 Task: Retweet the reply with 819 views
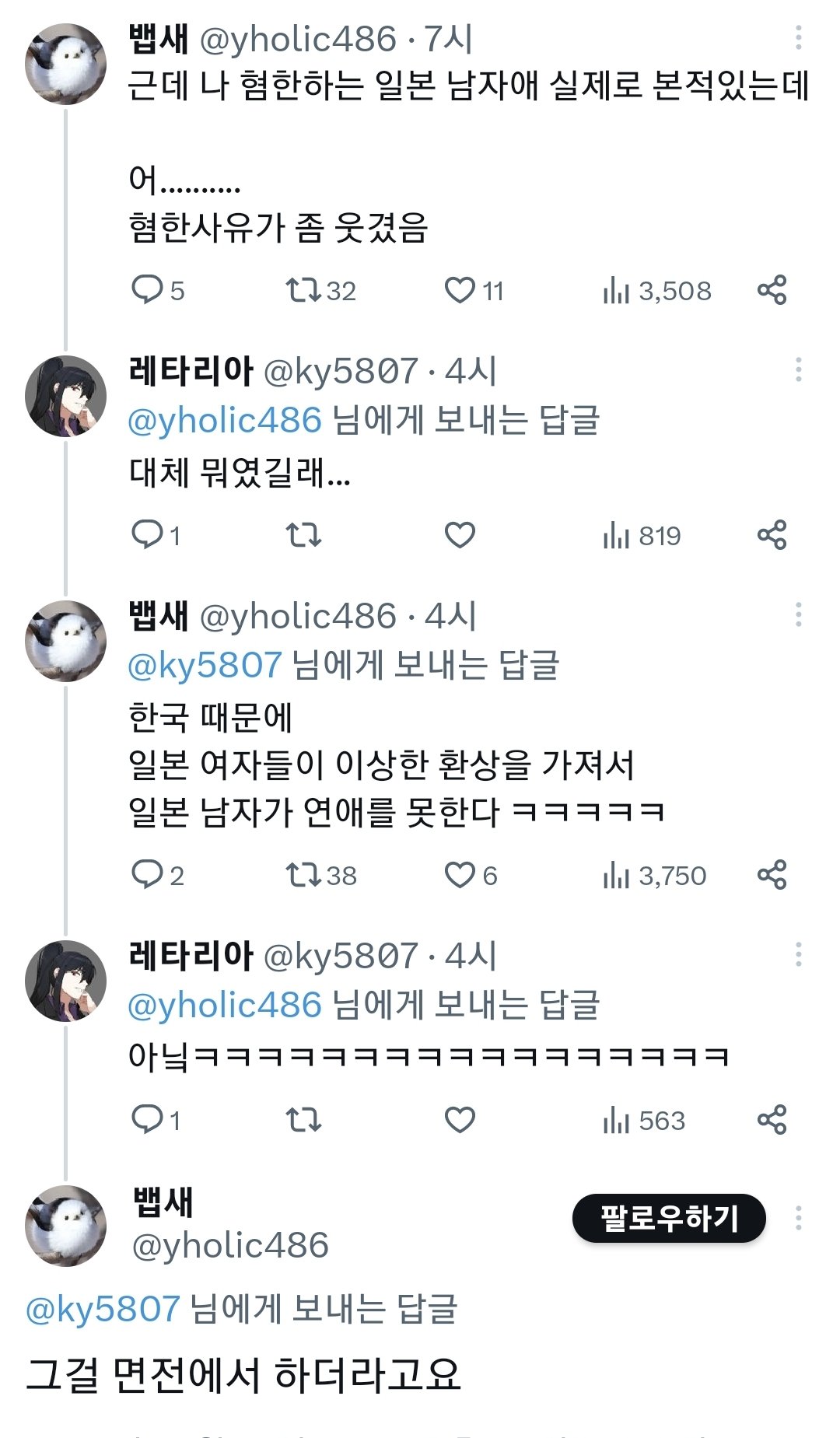303,535
